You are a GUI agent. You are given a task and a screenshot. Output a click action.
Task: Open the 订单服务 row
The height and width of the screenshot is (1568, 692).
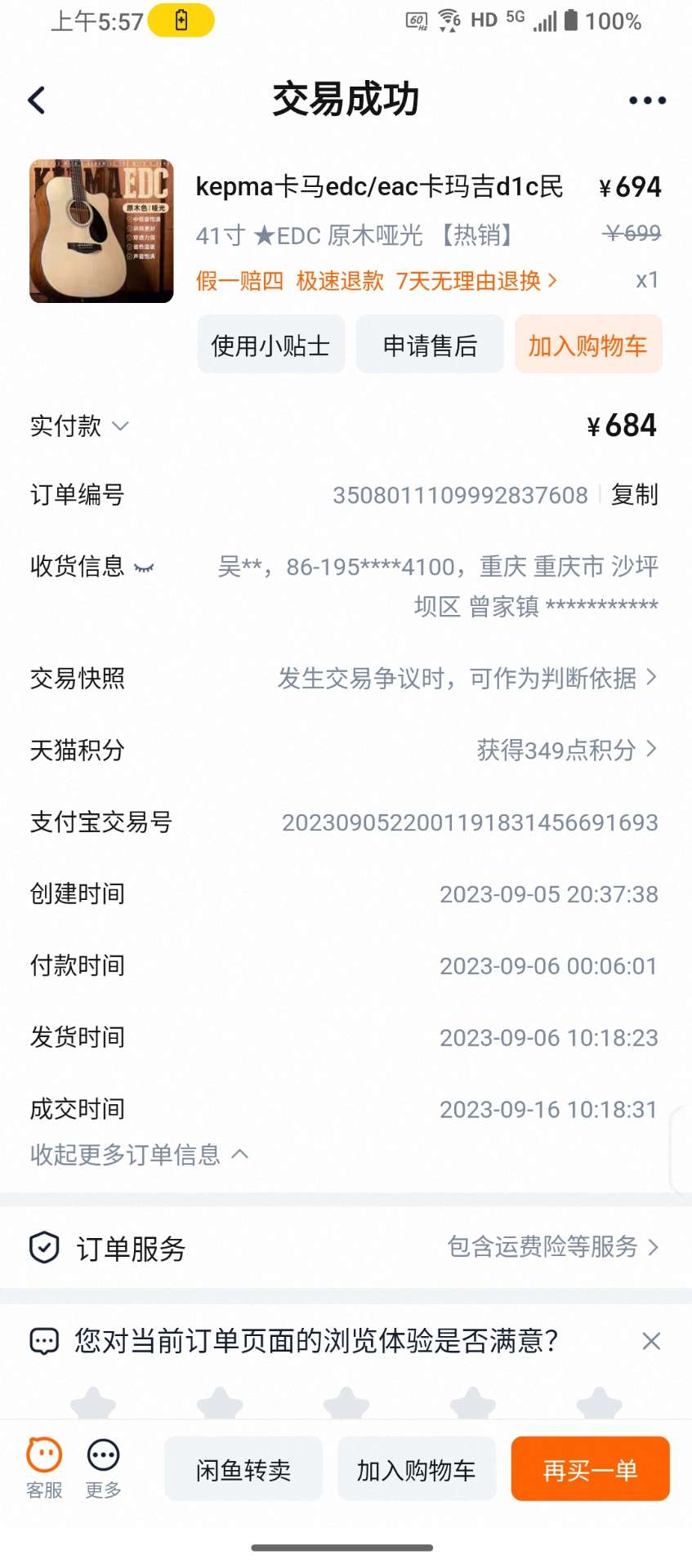(x=346, y=1248)
